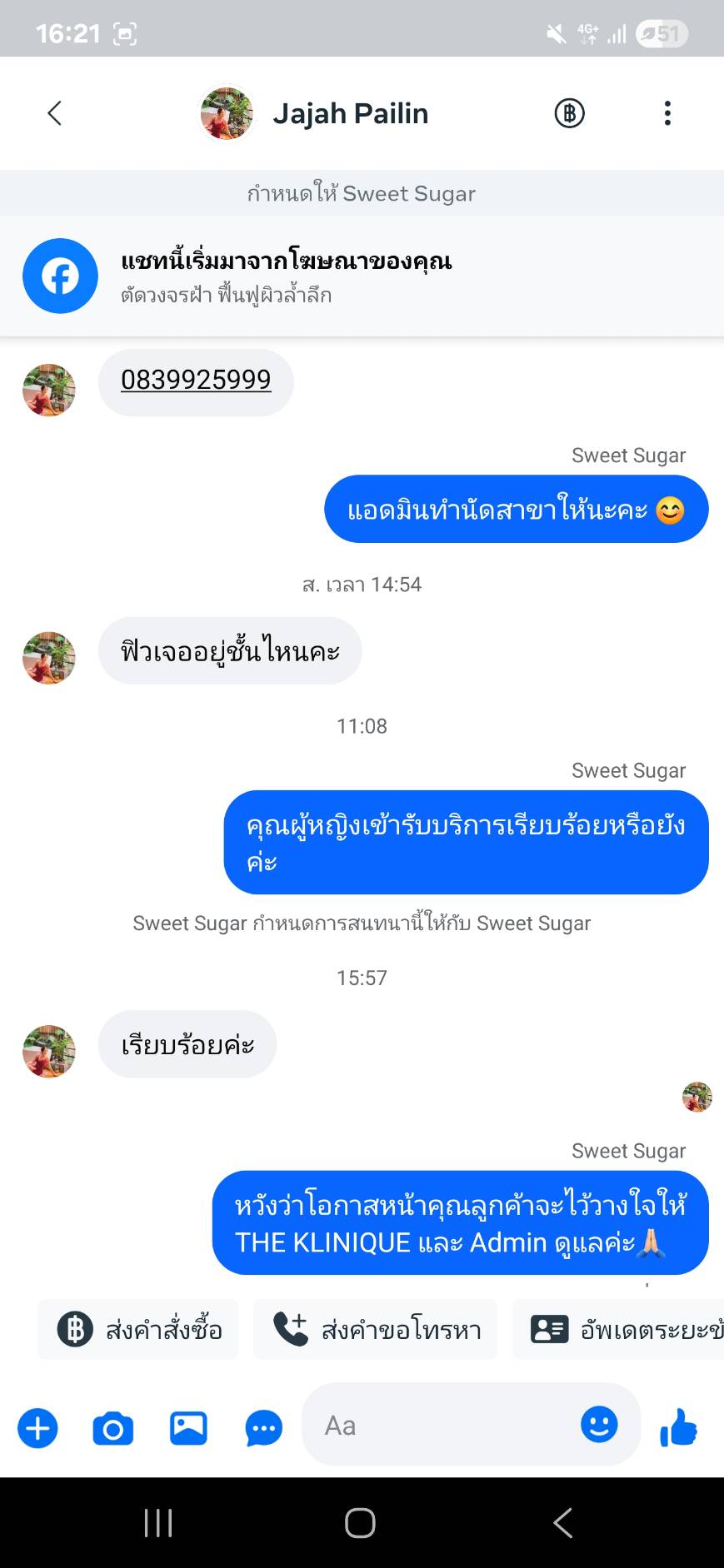Tap the system home button
This screenshot has height=1568, width=724.
pyautogui.click(x=361, y=1523)
